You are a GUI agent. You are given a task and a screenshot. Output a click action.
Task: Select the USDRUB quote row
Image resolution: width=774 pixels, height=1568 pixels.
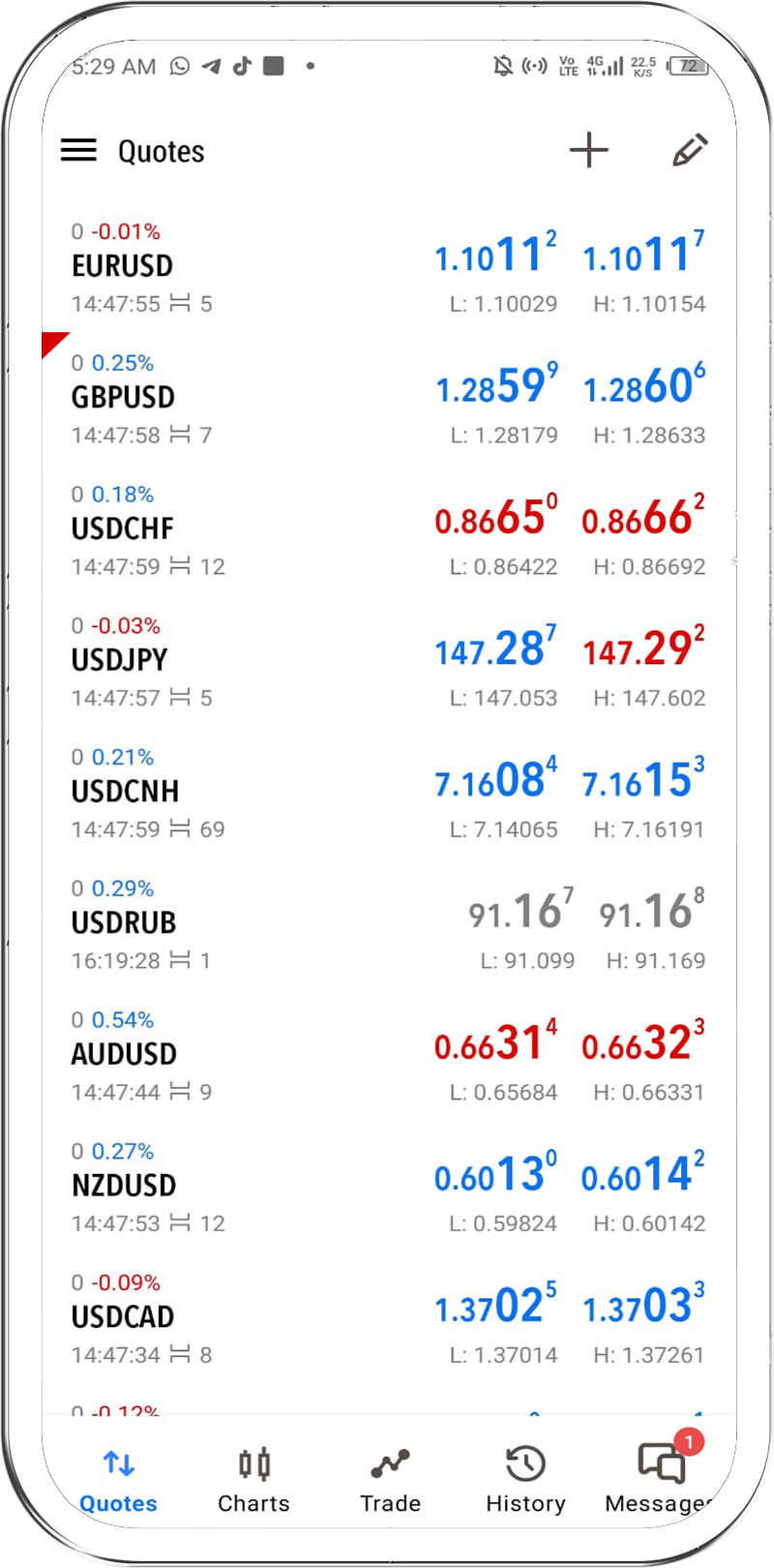[x=389, y=925]
